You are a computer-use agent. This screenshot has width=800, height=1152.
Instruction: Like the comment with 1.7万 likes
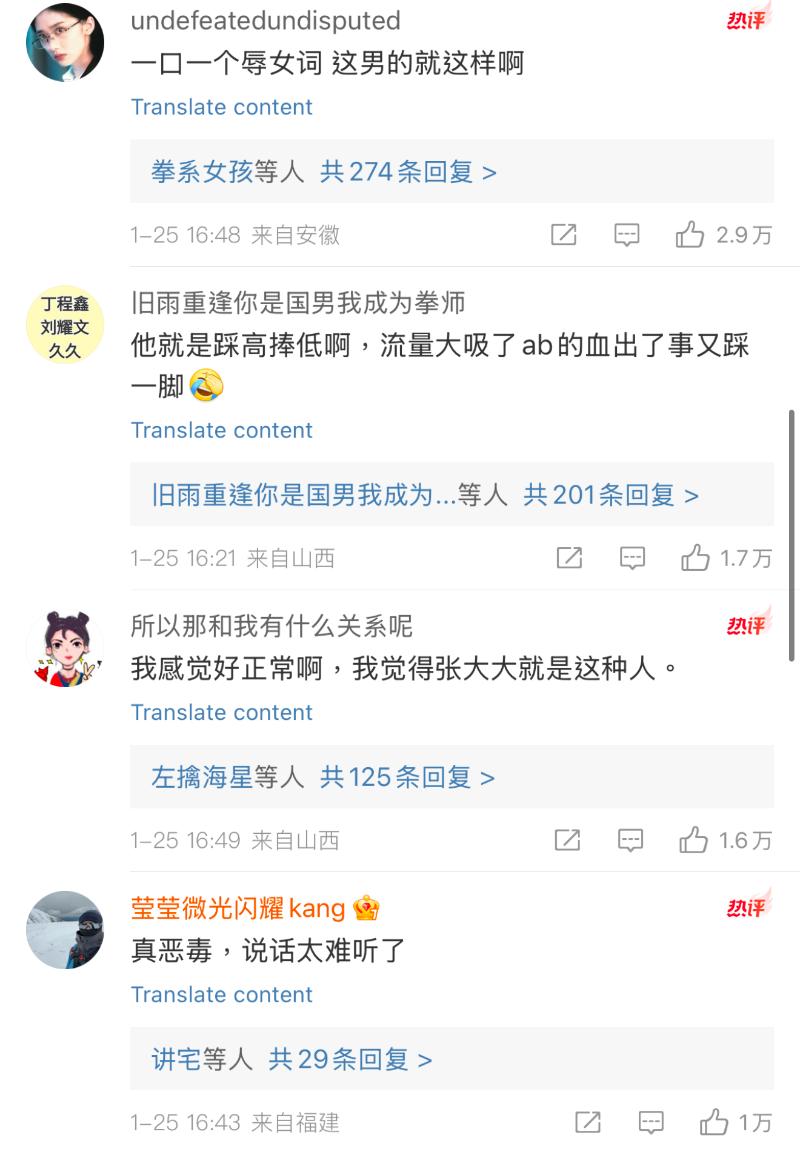(x=695, y=558)
